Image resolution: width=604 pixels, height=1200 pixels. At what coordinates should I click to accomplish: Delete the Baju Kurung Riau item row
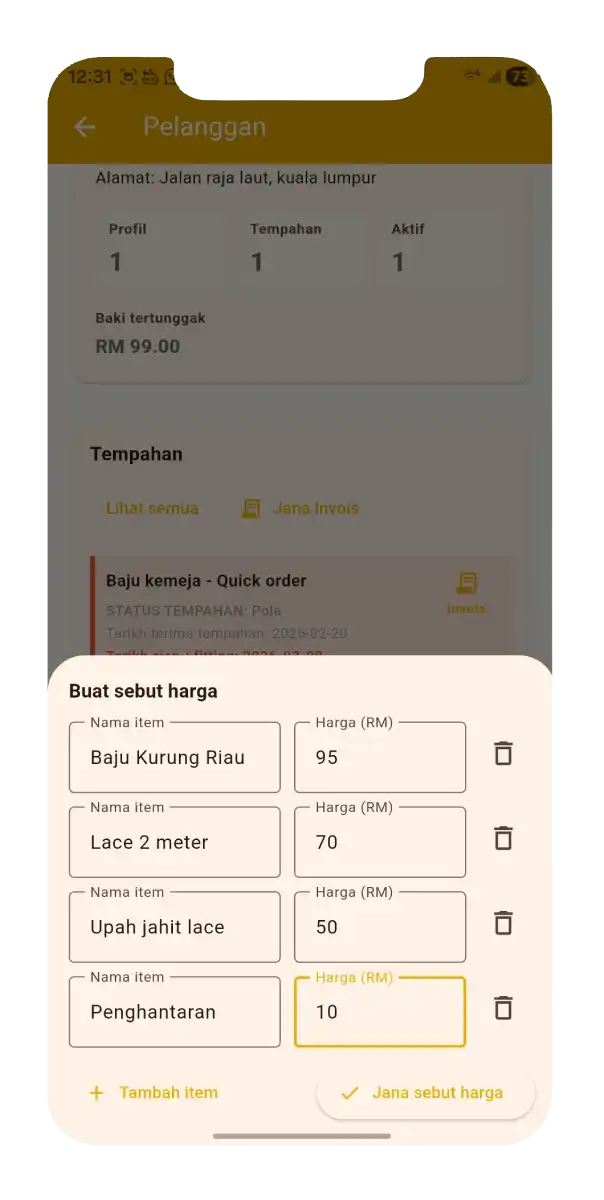(x=504, y=754)
